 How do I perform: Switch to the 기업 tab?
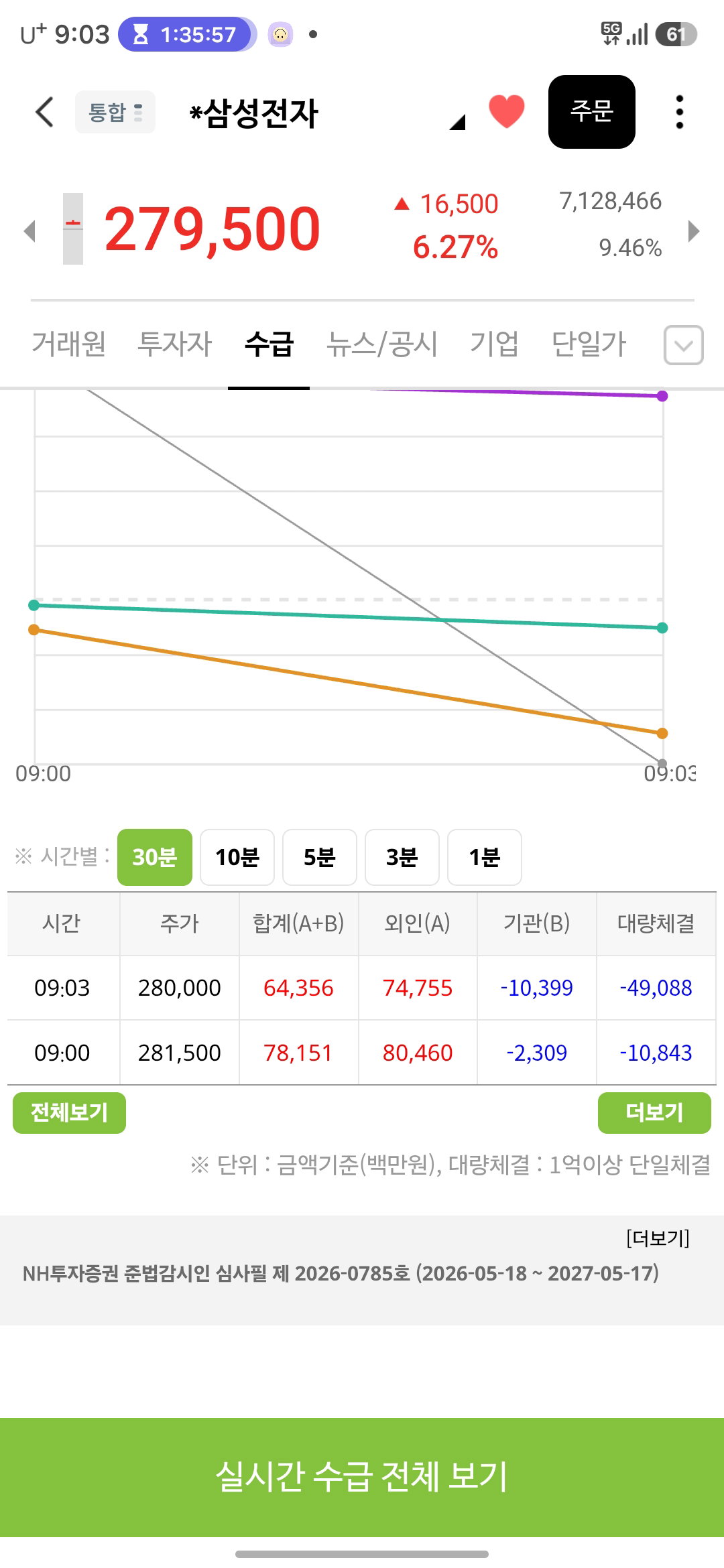495,344
